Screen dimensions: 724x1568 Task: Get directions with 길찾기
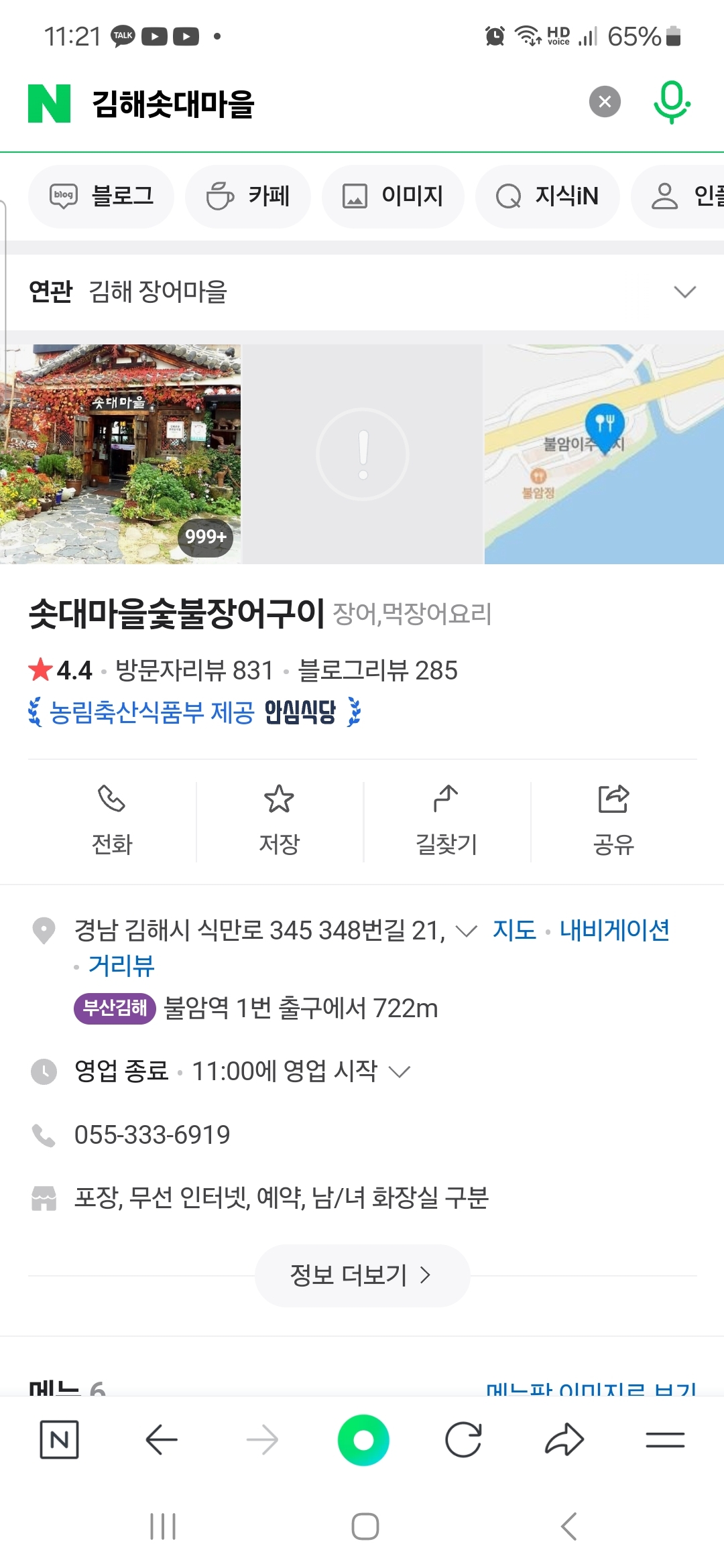point(446,822)
